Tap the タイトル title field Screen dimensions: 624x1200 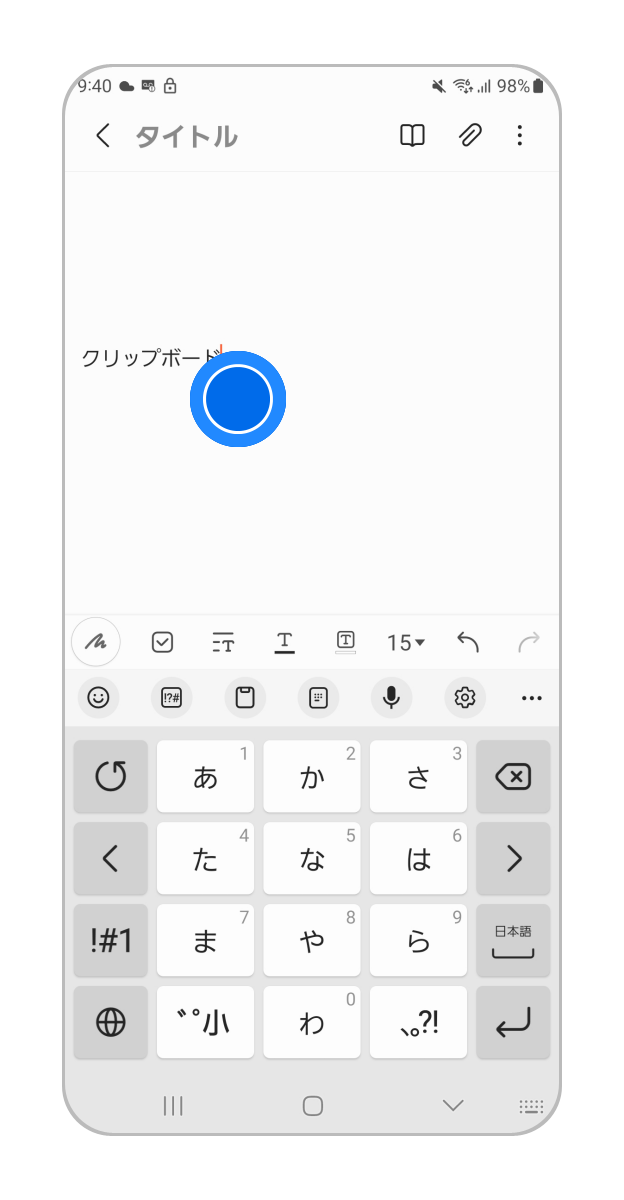click(x=186, y=136)
